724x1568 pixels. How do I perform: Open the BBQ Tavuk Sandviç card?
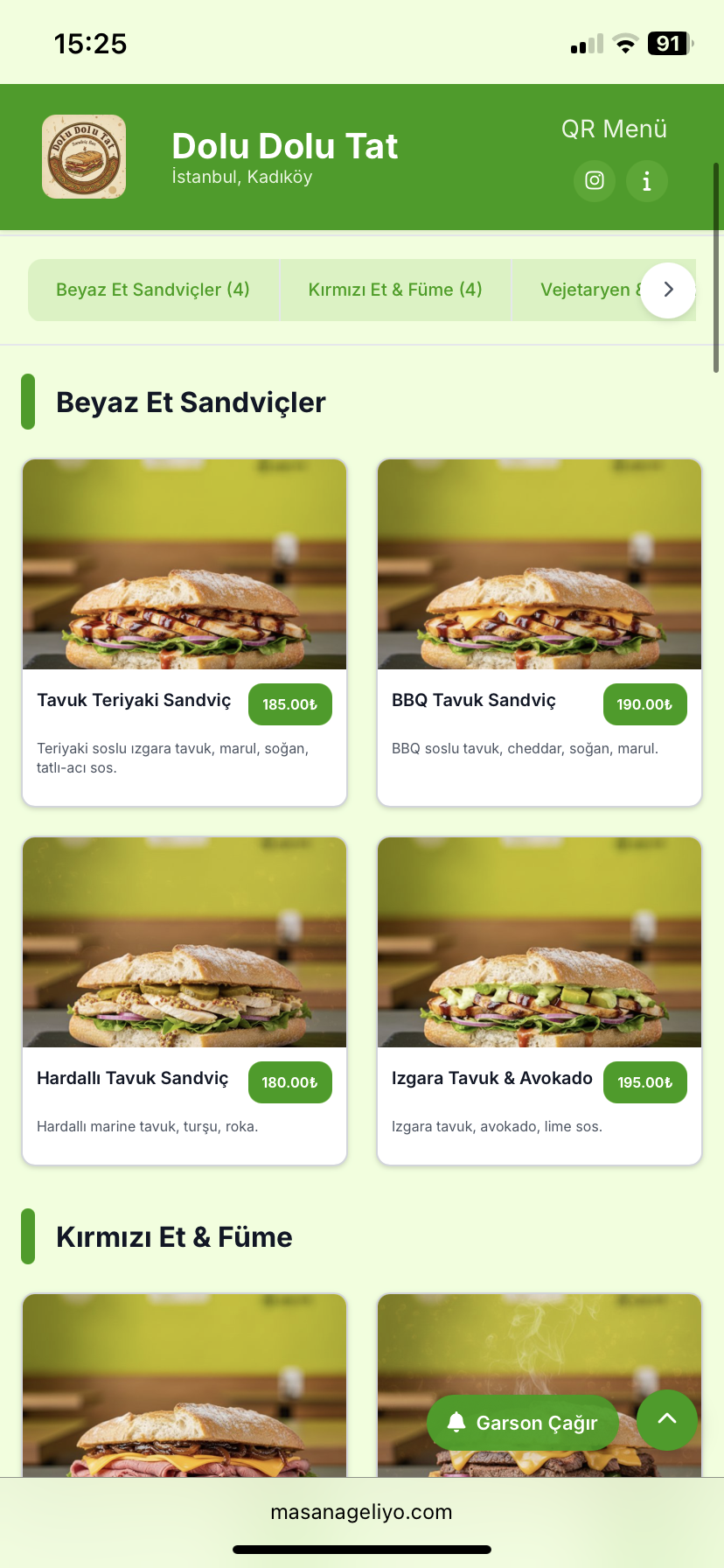coord(540,632)
